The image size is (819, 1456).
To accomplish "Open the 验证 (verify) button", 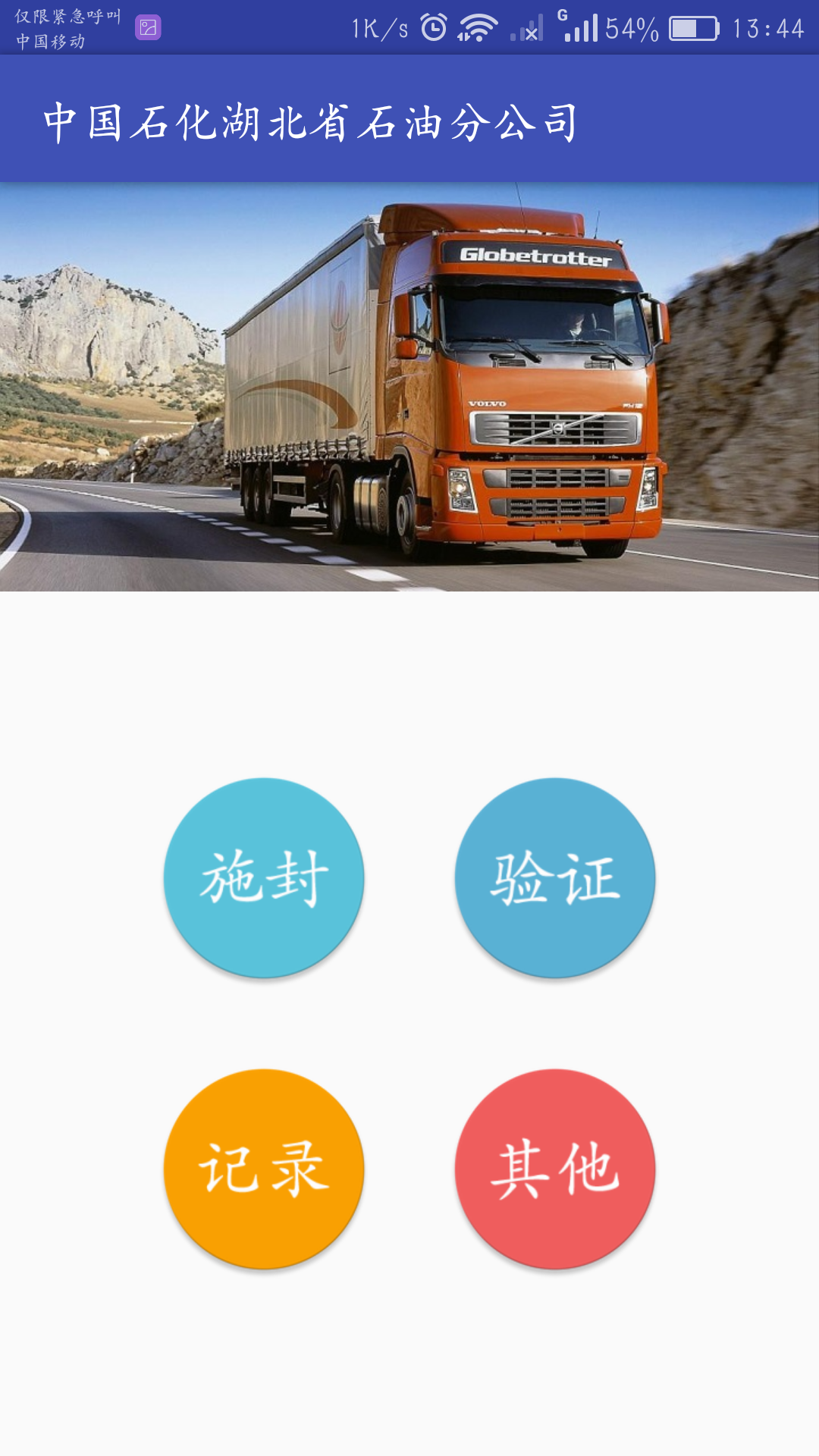I will [555, 877].
